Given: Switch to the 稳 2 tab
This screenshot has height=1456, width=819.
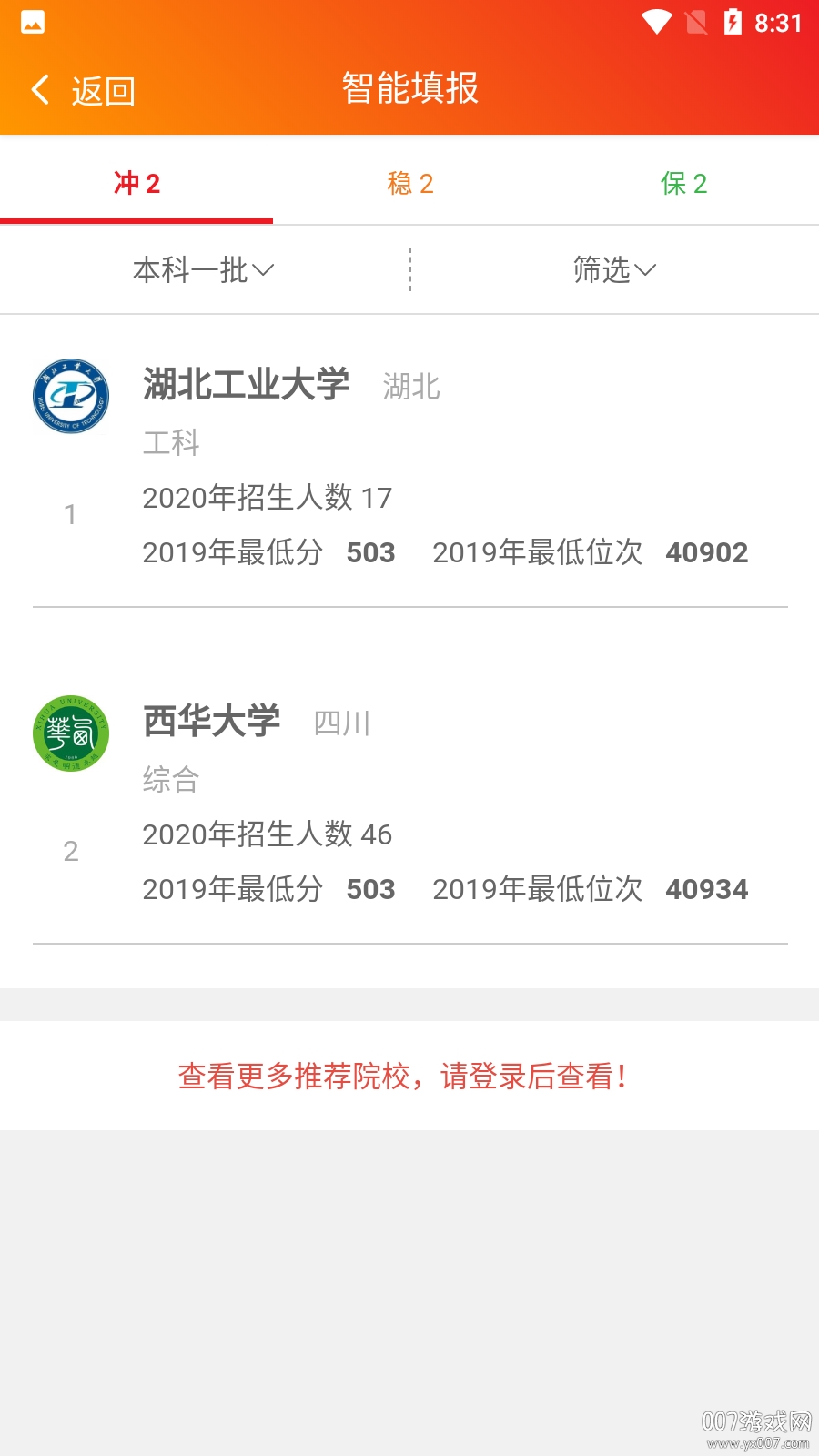Looking at the screenshot, I should click(409, 183).
